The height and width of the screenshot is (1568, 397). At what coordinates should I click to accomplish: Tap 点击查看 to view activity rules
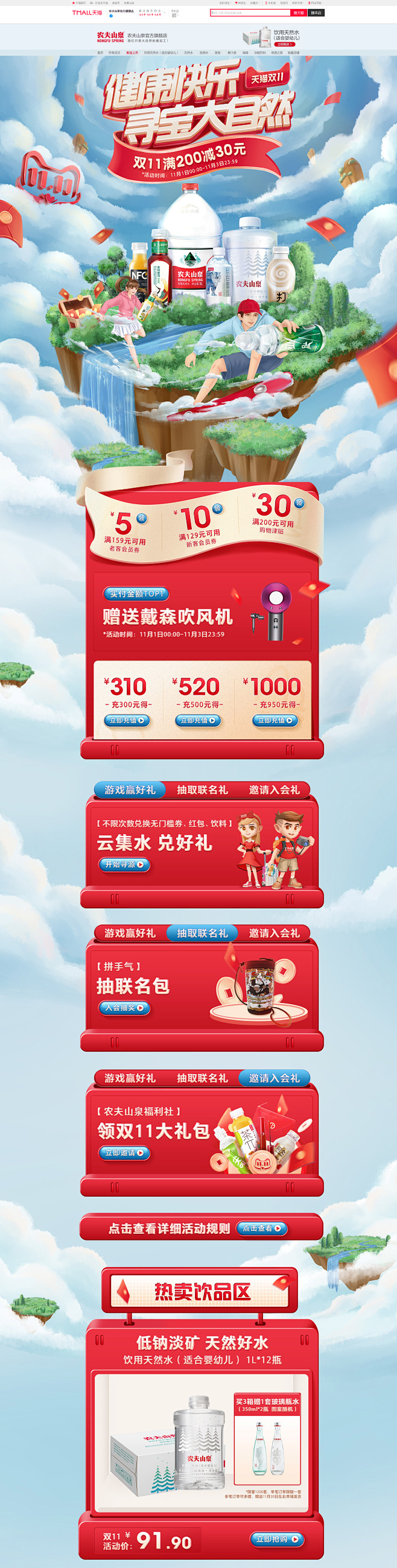261,1228
